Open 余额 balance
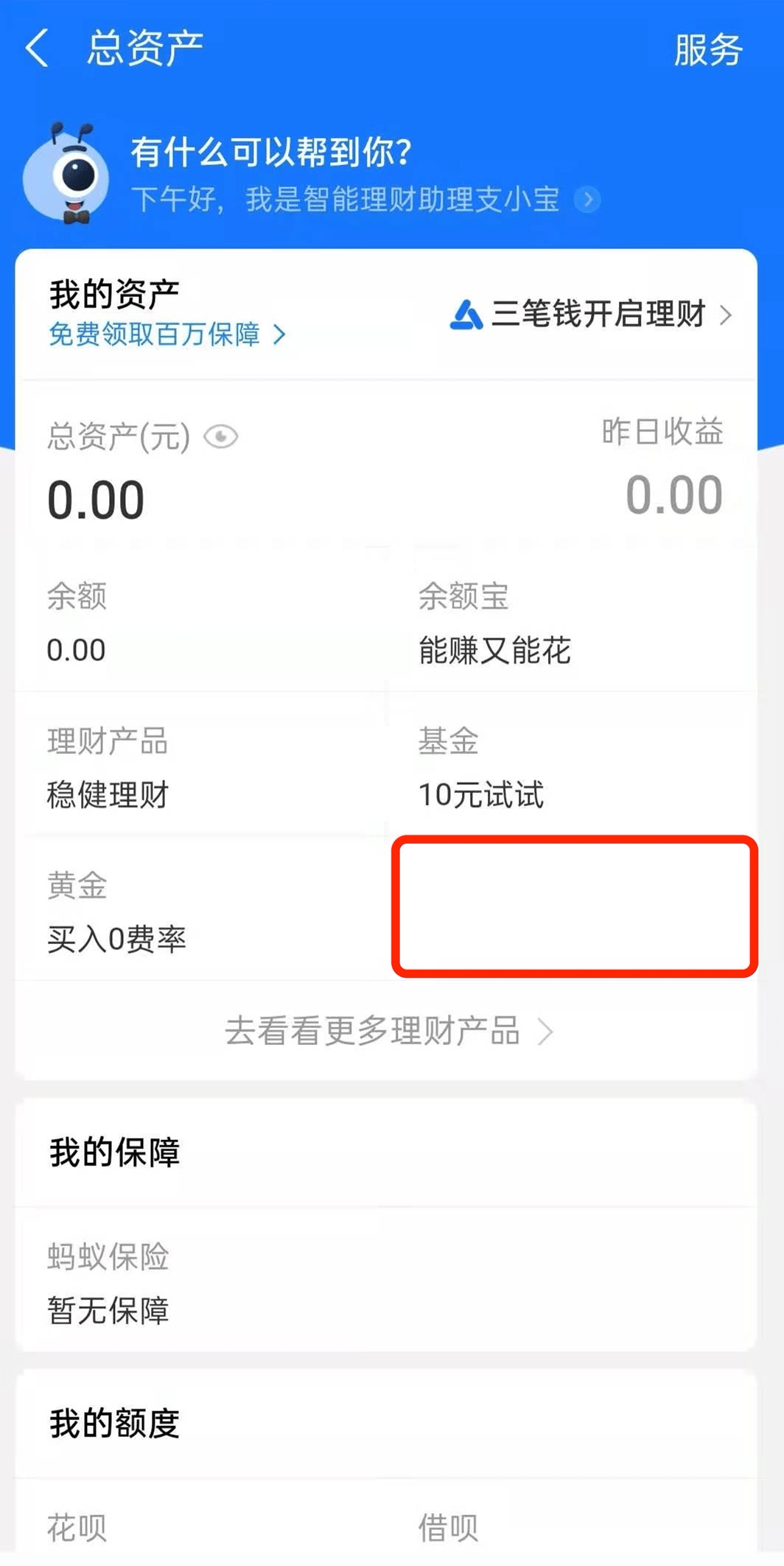The height and width of the screenshot is (1566, 784). click(x=77, y=623)
